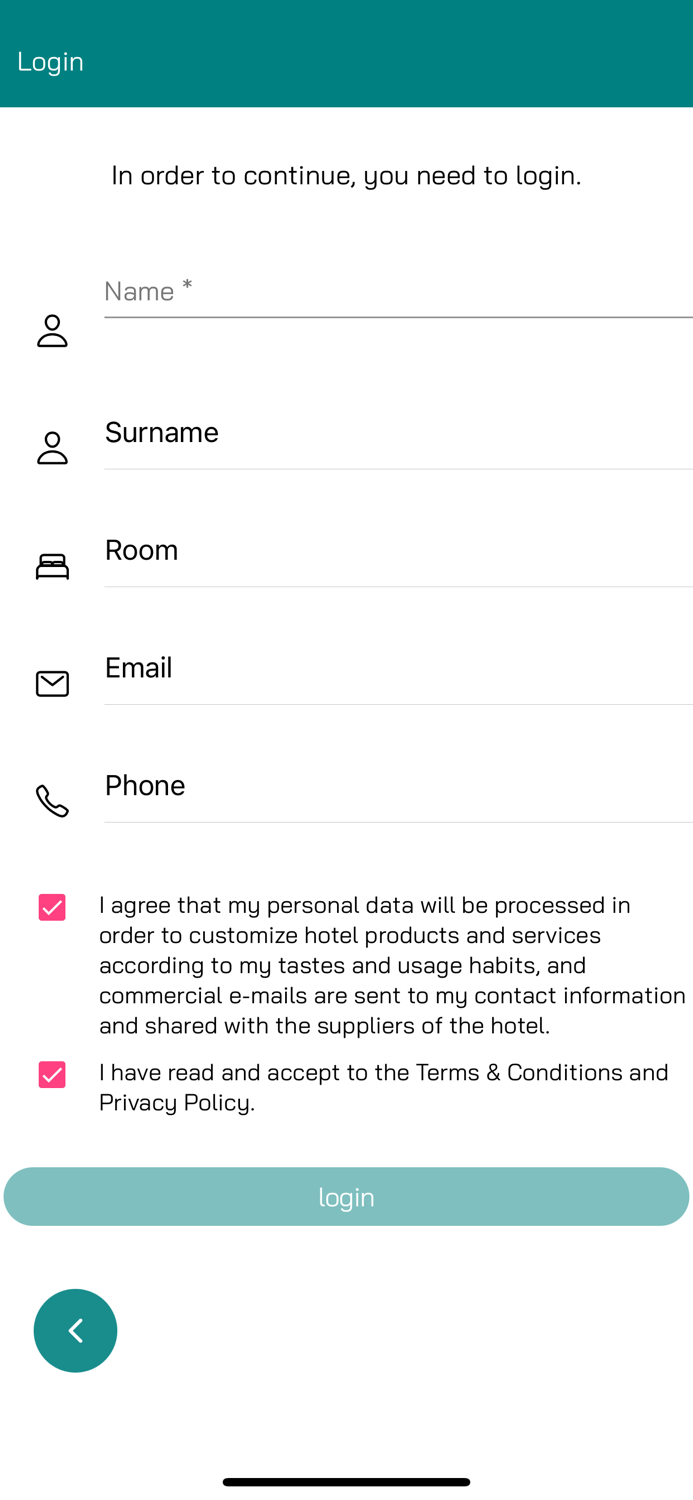Uncheck the personal data consent checkbox

tap(52, 907)
